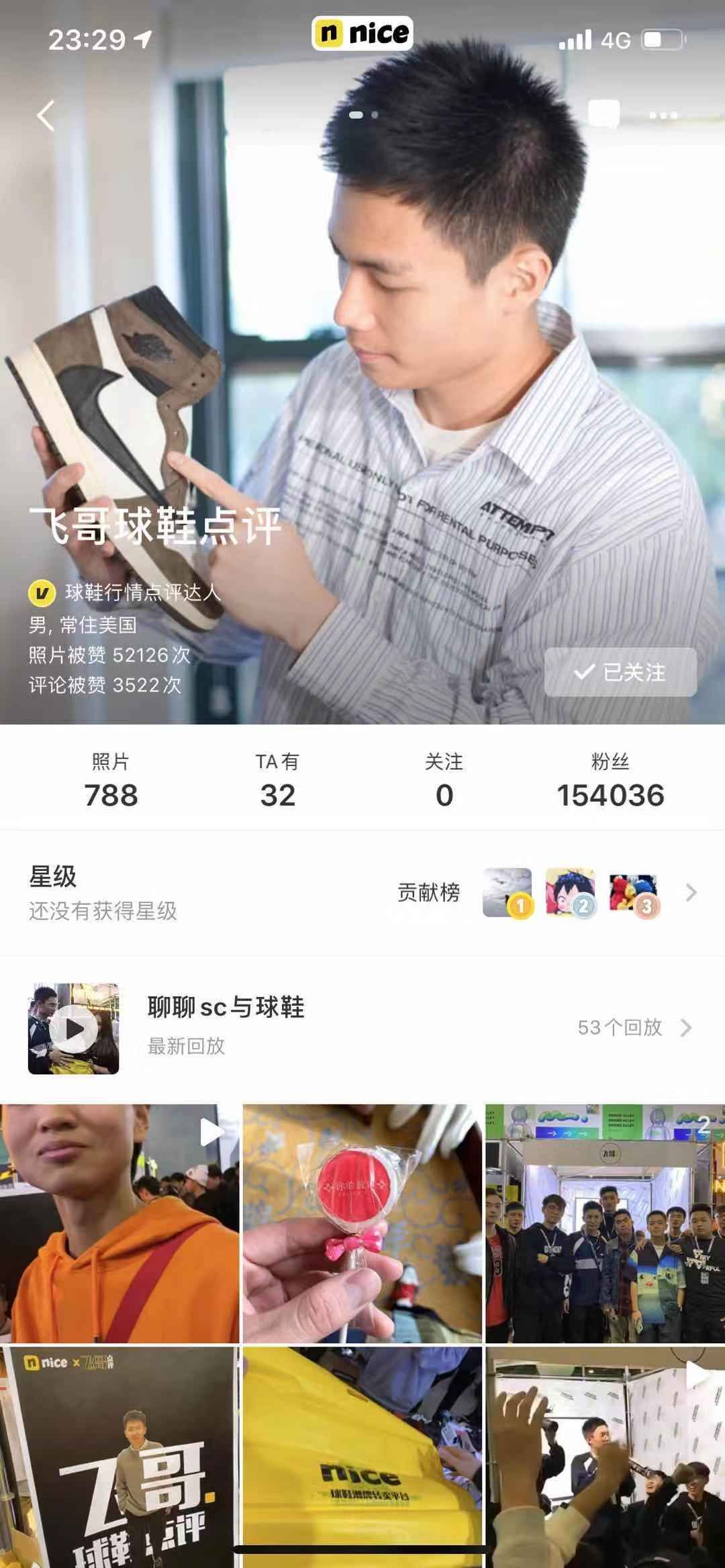725x1568 pixels.
Task: Tap the cover photo page indicator
Action: click(x=363, y=115)
